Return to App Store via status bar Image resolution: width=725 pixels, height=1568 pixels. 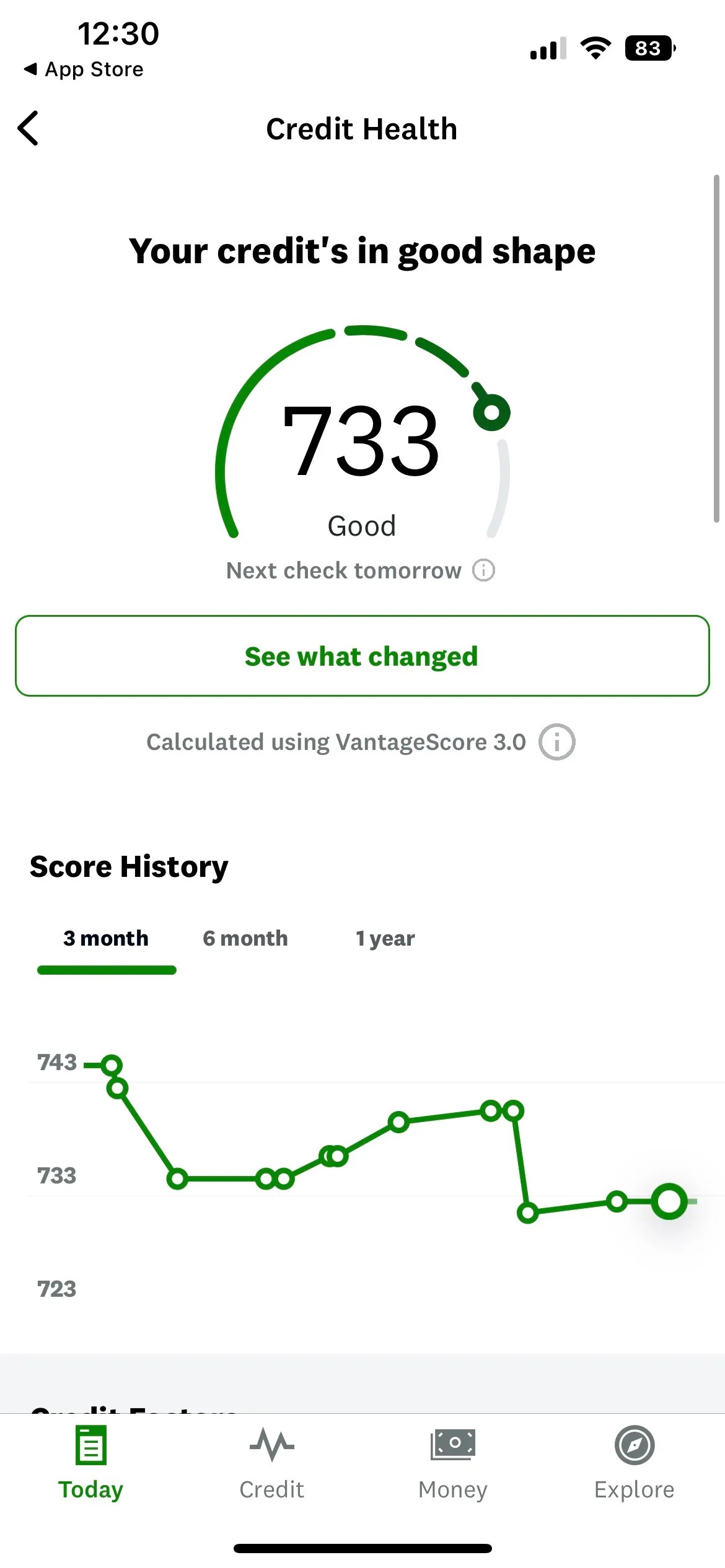(83, 69)
